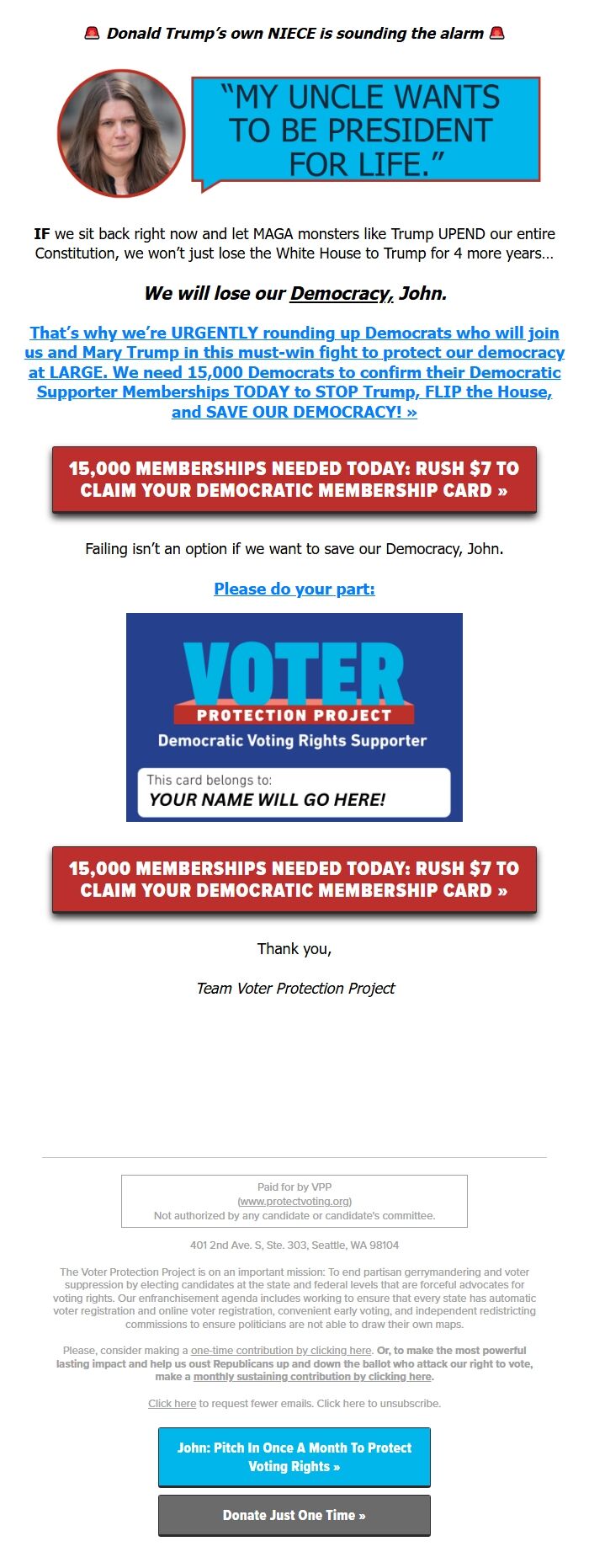The width and height of the screenshot is (589, 1568).
Task: Tap the red membership button above the card image
Action: [x=294, y=479]
